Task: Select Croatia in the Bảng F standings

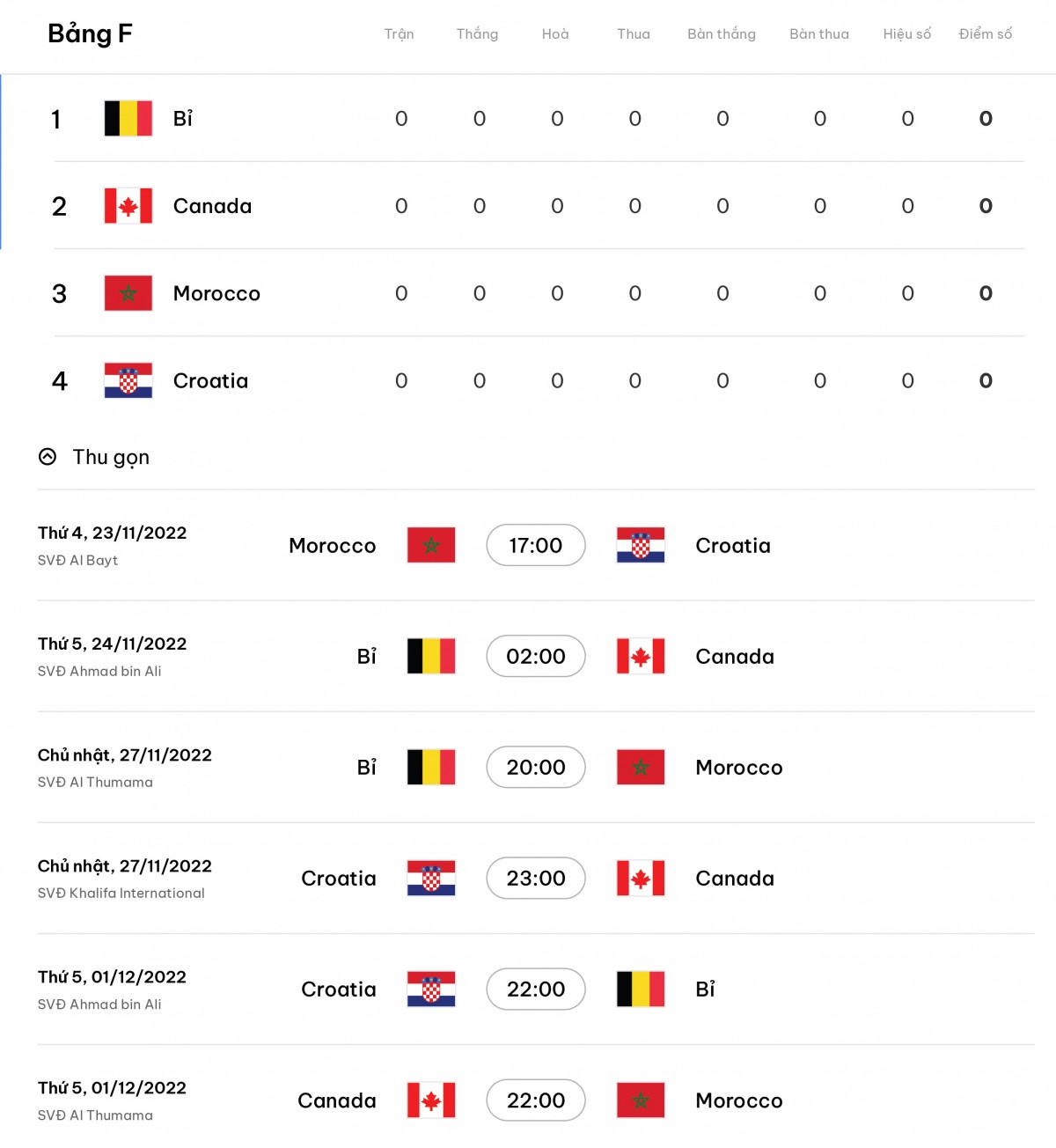Action: click(210, 381)
